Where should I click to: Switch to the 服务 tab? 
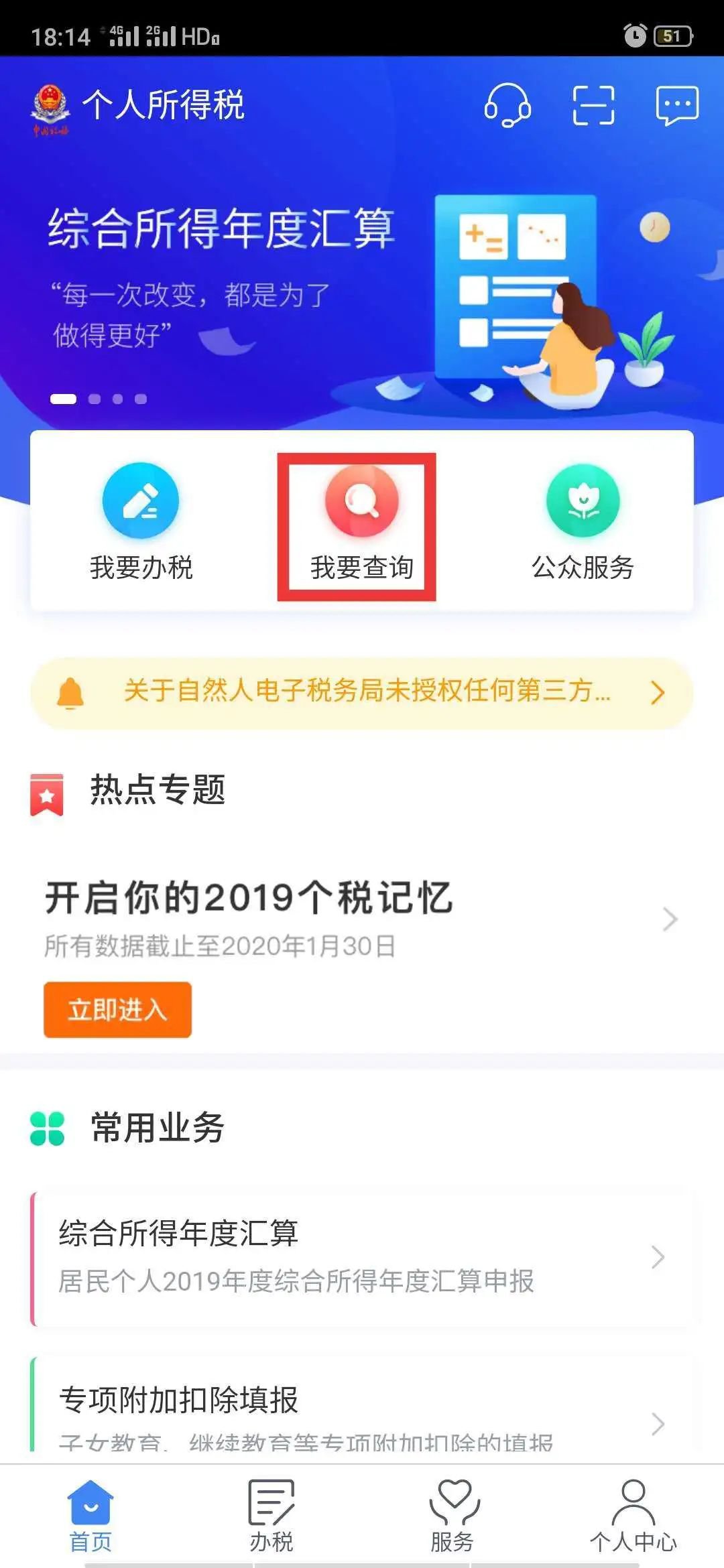pos(453,1516)
